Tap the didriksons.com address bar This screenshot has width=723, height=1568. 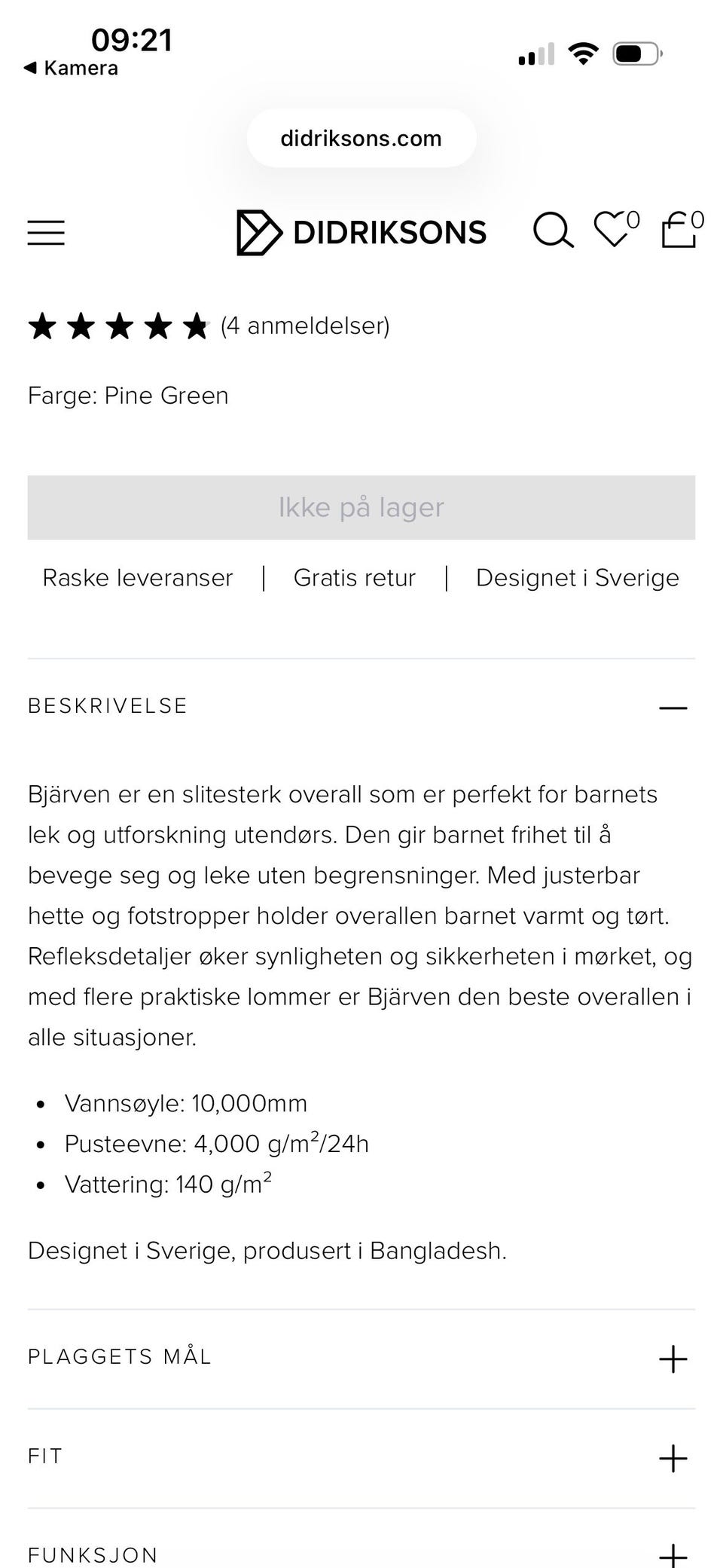[361, 138]
